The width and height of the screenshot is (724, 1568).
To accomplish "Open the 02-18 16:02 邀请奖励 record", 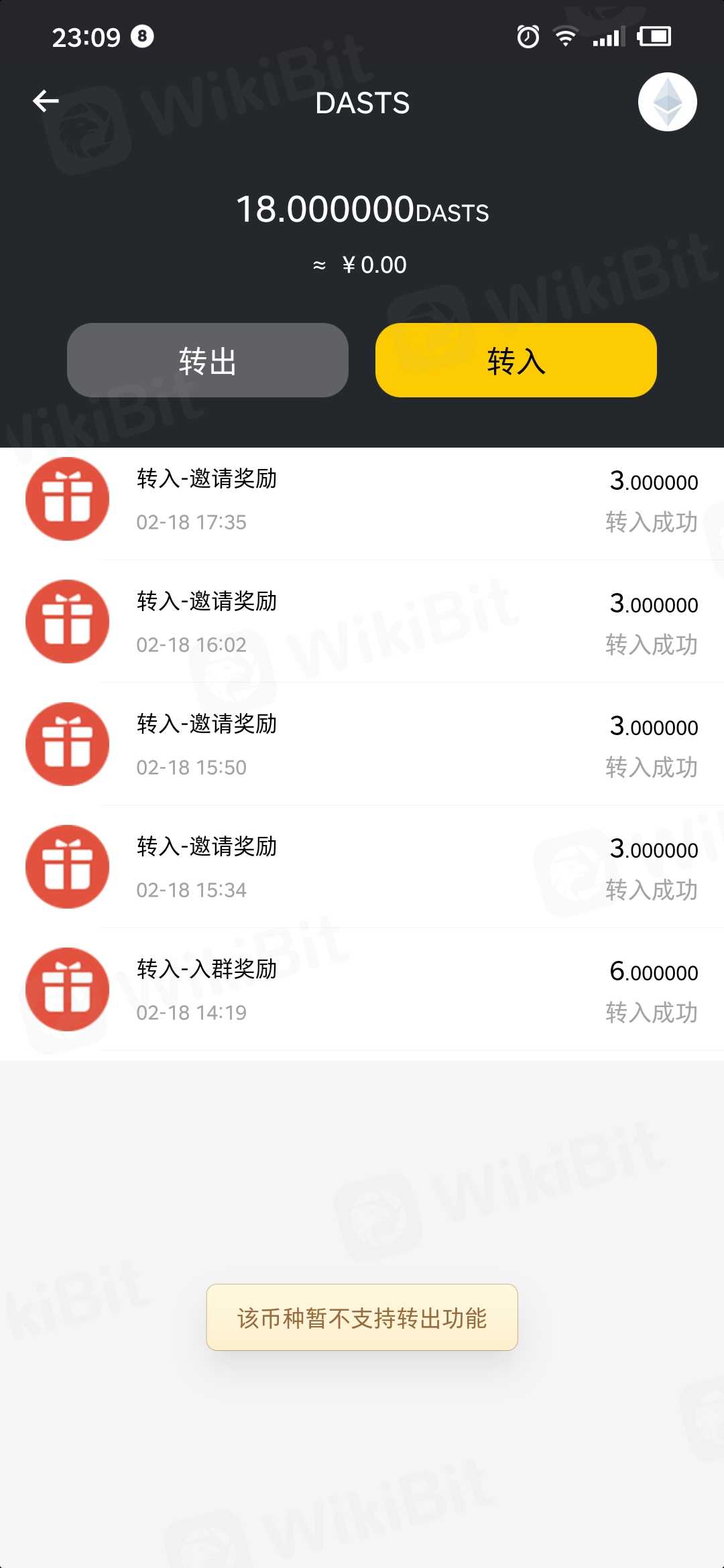I will 362,623.
